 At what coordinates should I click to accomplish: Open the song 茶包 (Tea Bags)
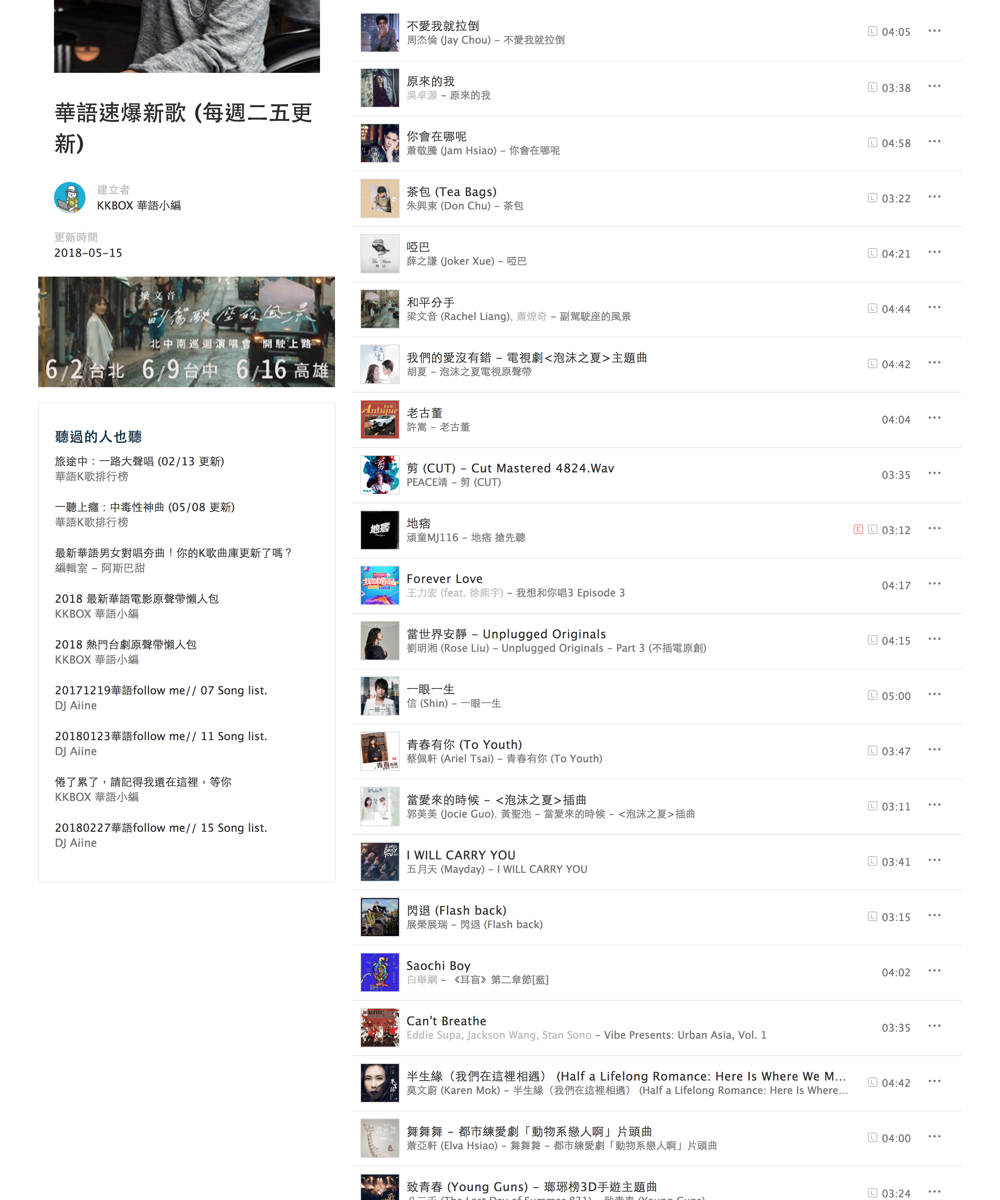click(x=451, y=192)
